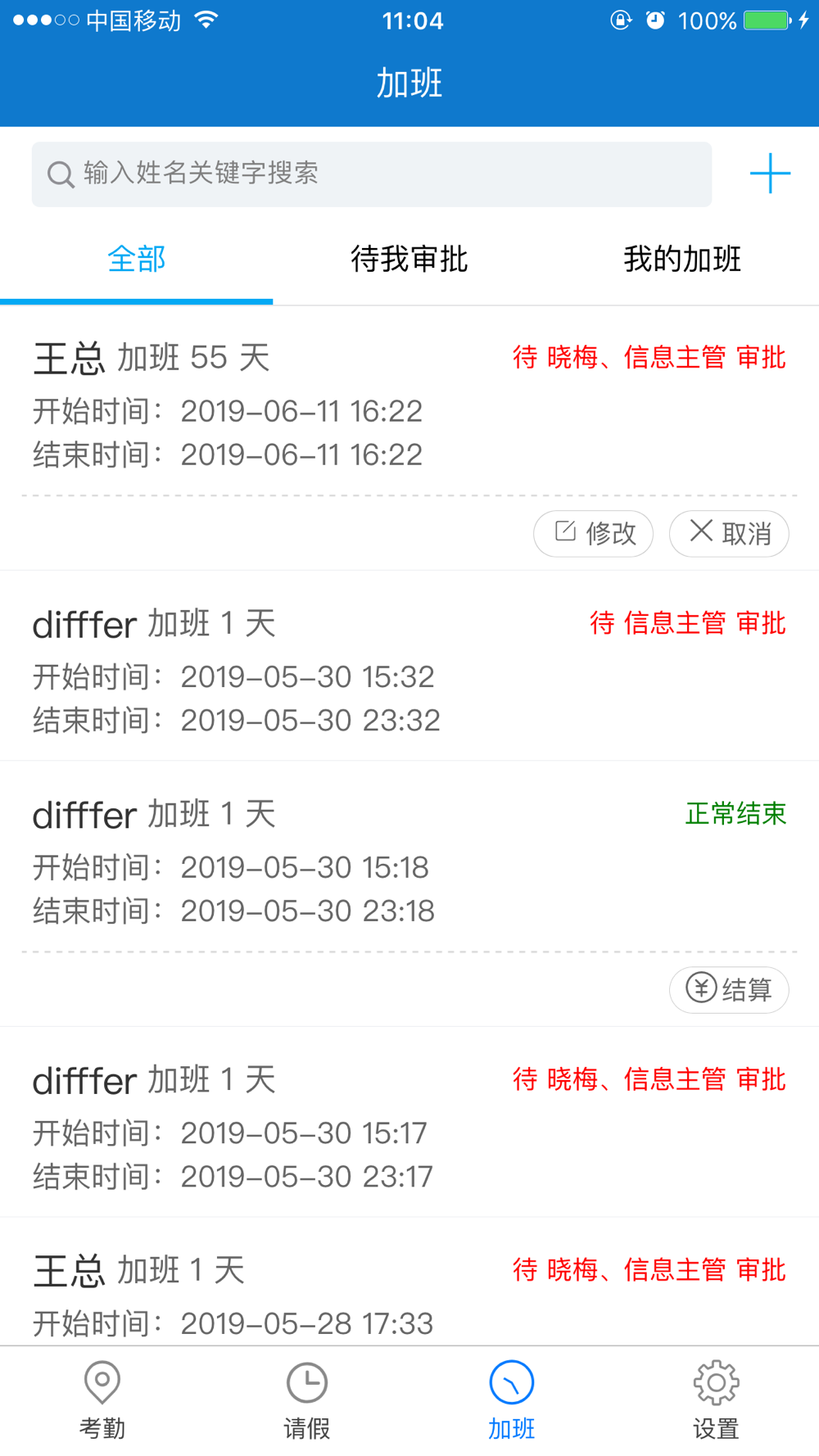Tap the plus icon to add overtime

(x=770, y=174)
